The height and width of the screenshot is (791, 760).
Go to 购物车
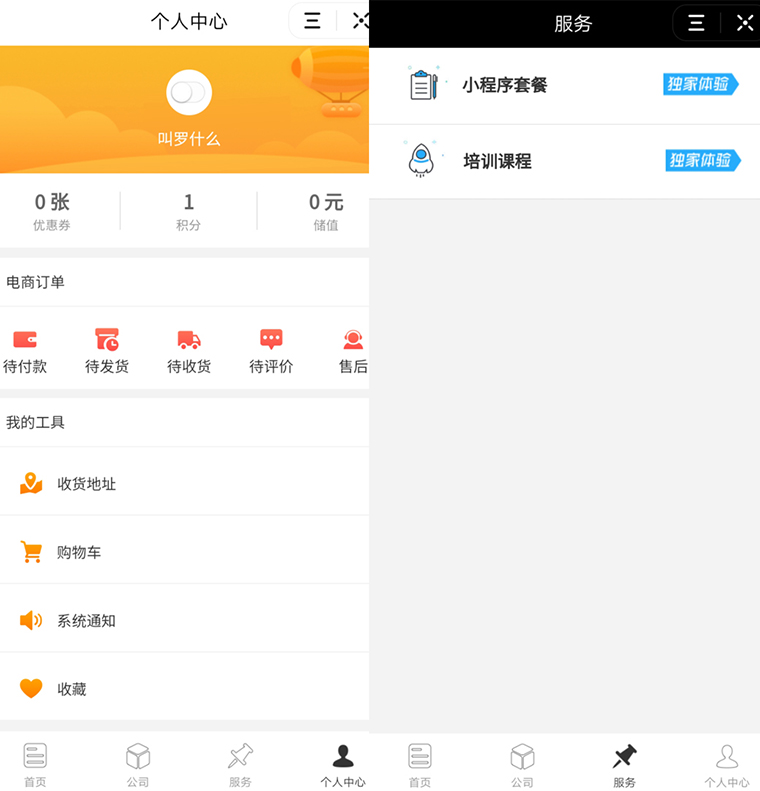click(184, 552)
